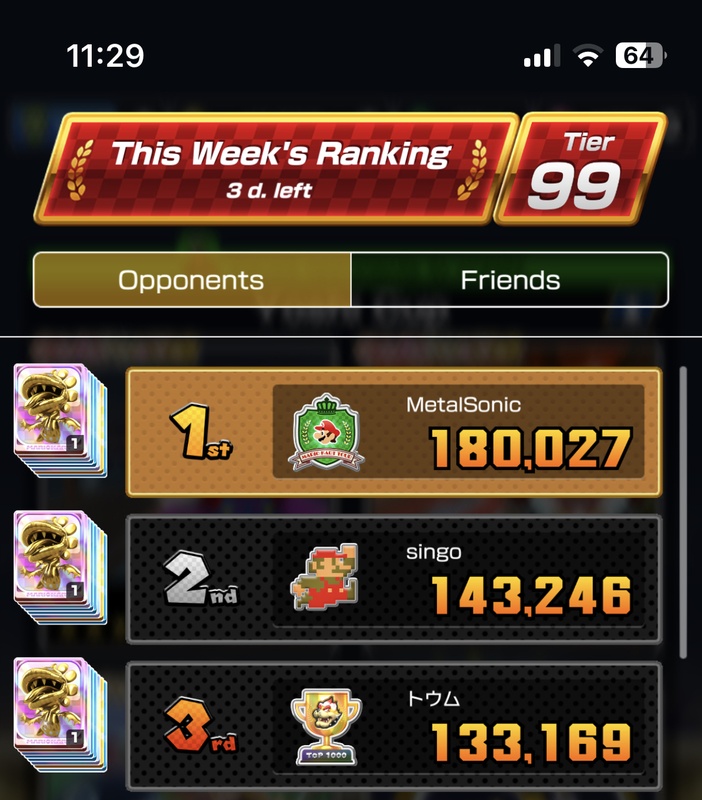702x800 pixels.
Task: Open トウム's third place entry
Action: point(393,726)
